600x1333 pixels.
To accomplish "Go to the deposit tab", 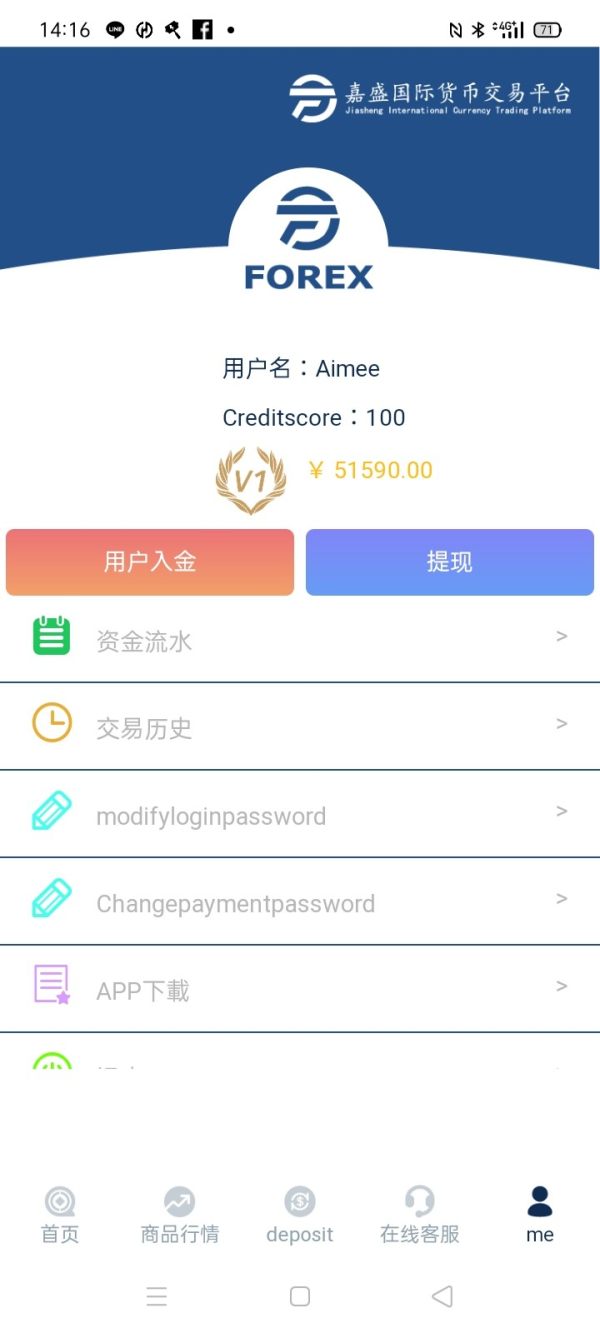I will (300, 1215).
